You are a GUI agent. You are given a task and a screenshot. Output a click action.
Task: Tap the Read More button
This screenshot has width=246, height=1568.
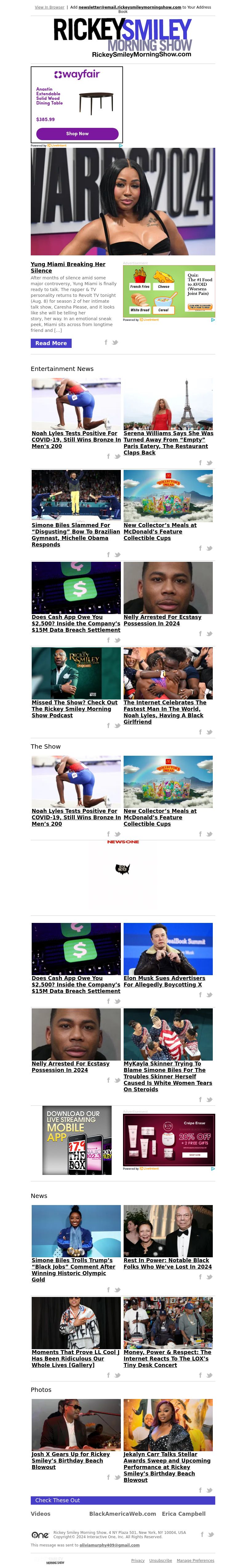tap(51, 343)
